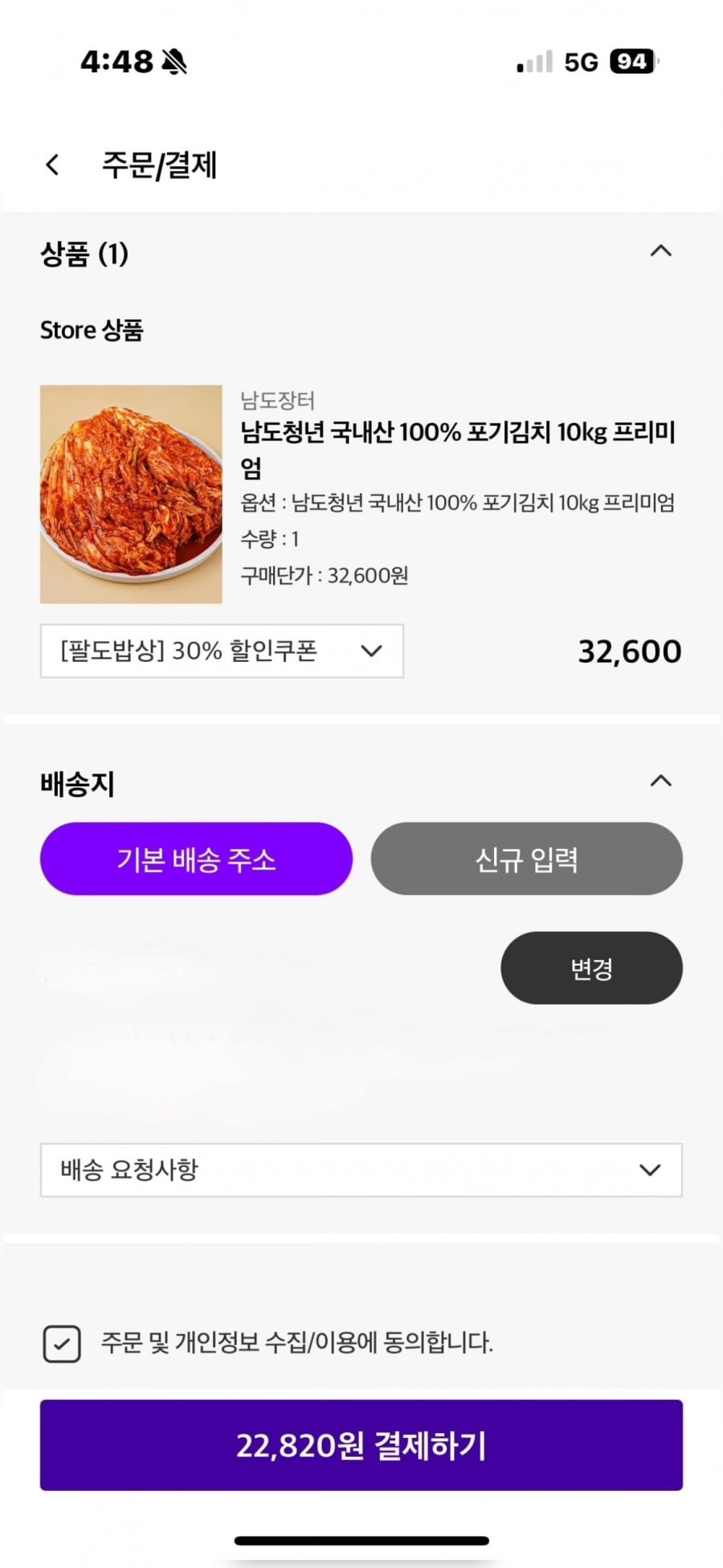Open the 배송 요청사항 dropdown
This screenshot has width=723, height=1568.
pos(361,1170)
